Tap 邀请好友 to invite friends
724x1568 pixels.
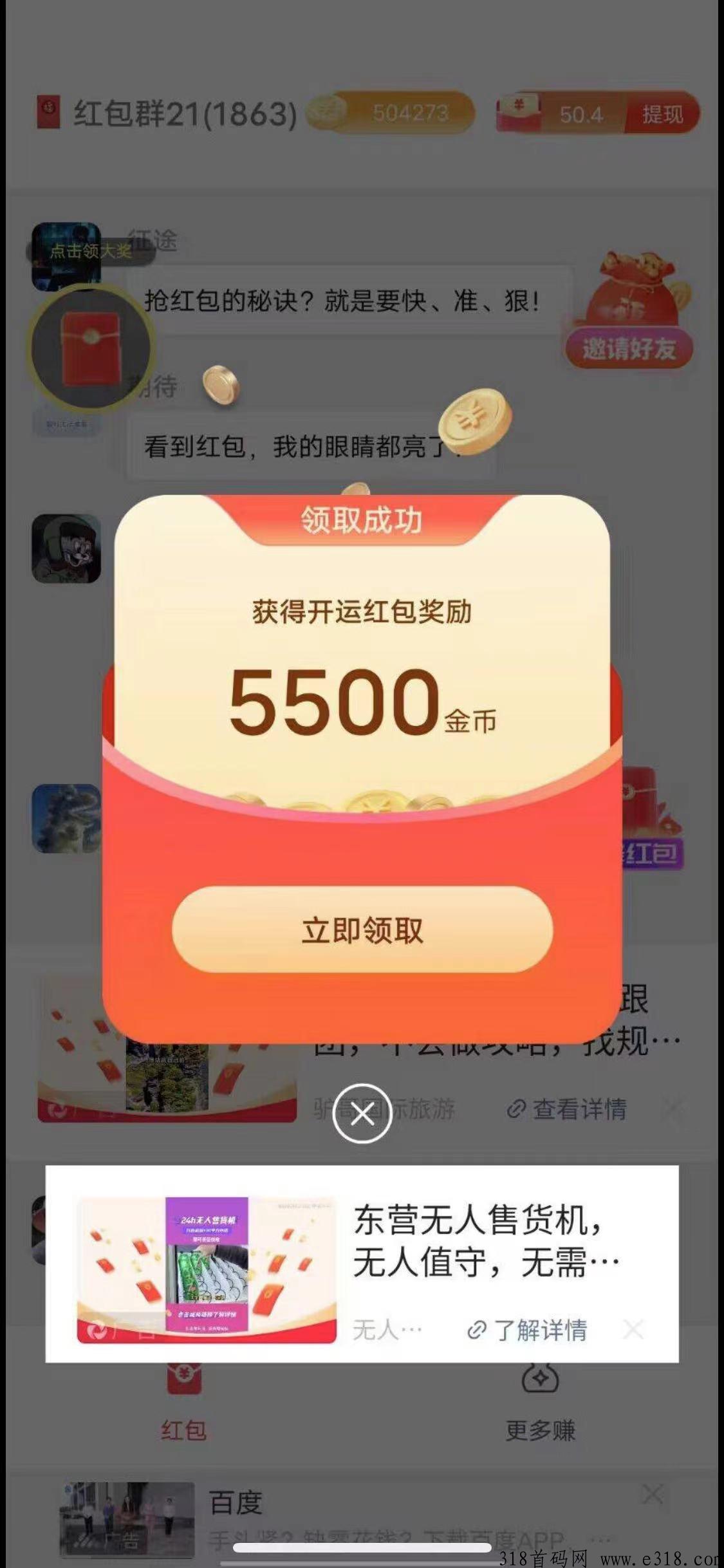[x=629, y=350]
